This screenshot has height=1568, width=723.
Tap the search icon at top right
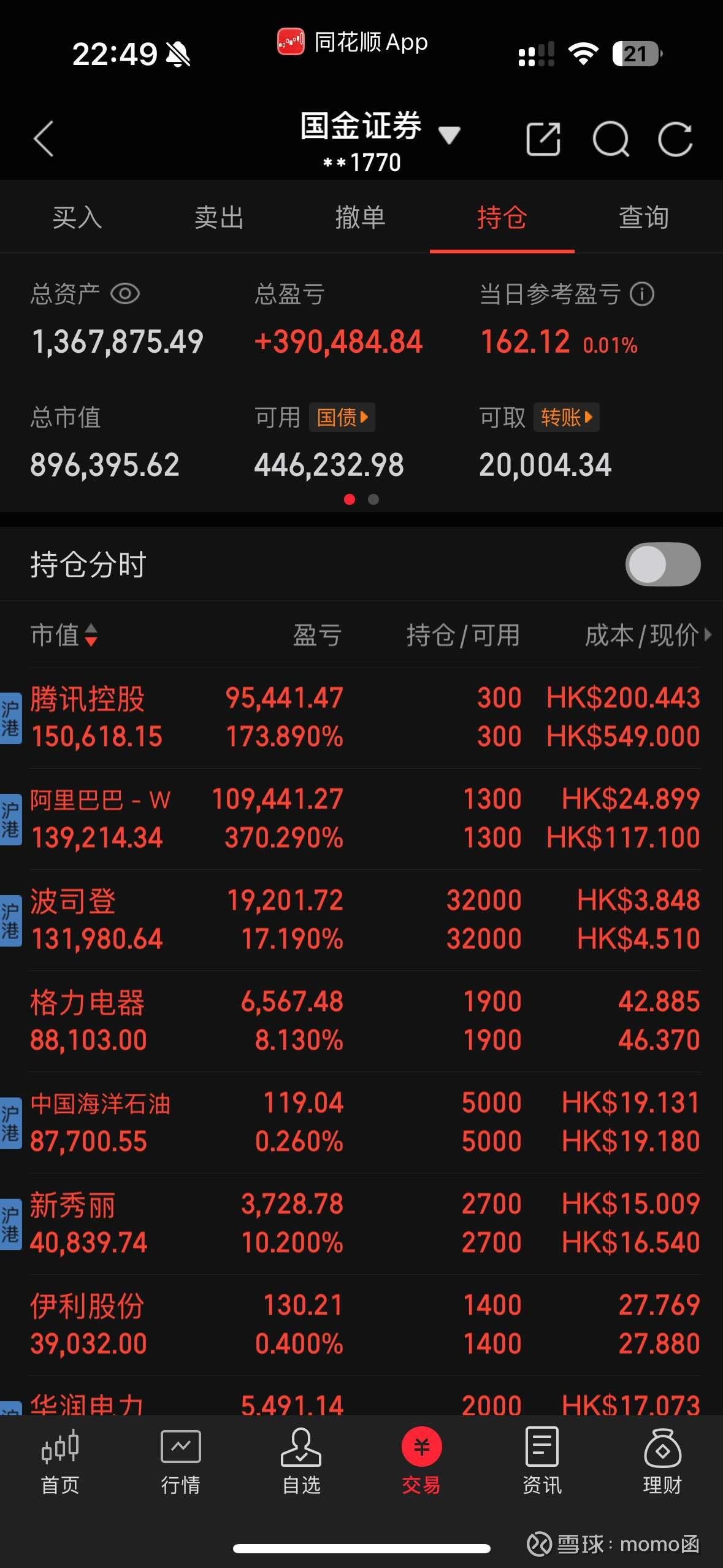pos(611,140)
